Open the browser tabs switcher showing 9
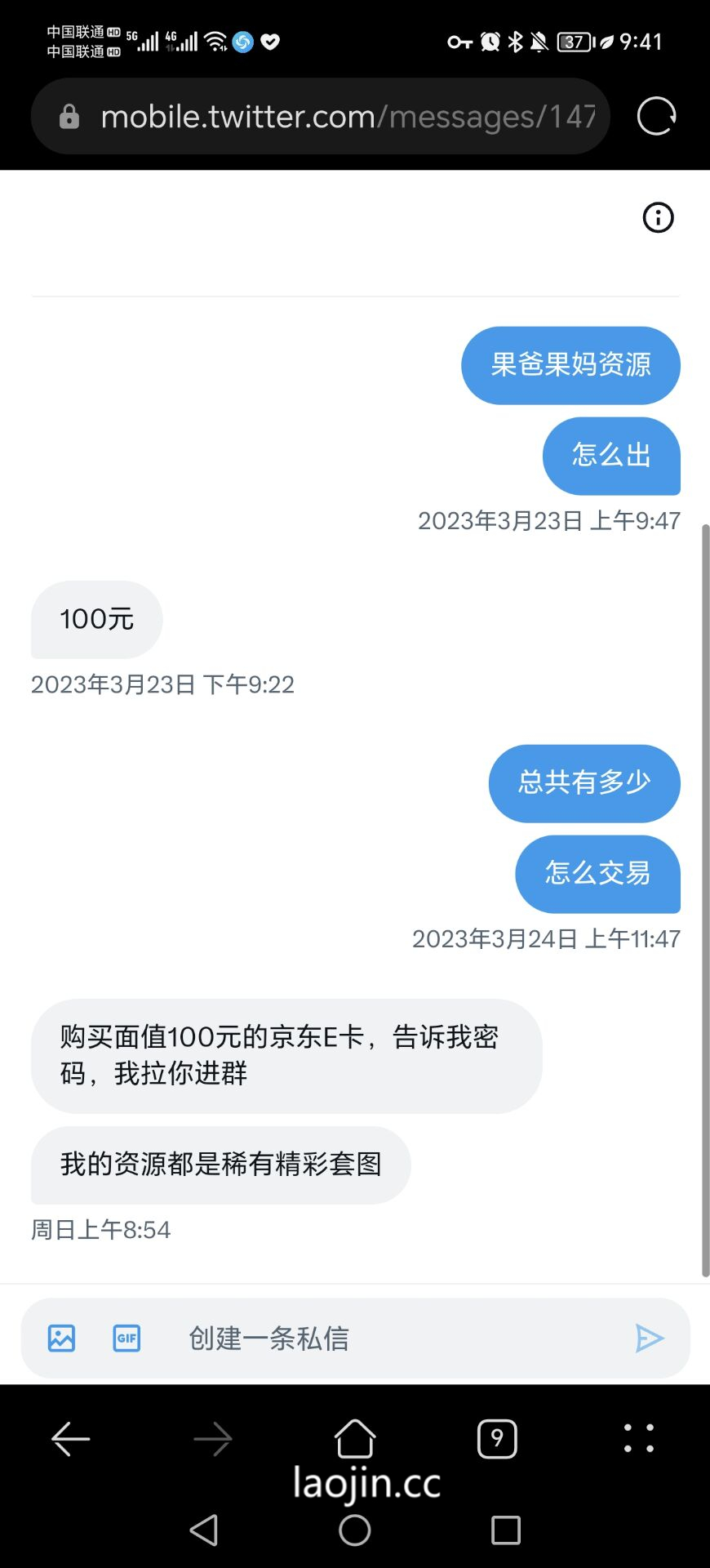The width and height of the screenshot is (710, 1568). tap(497, 1438)
